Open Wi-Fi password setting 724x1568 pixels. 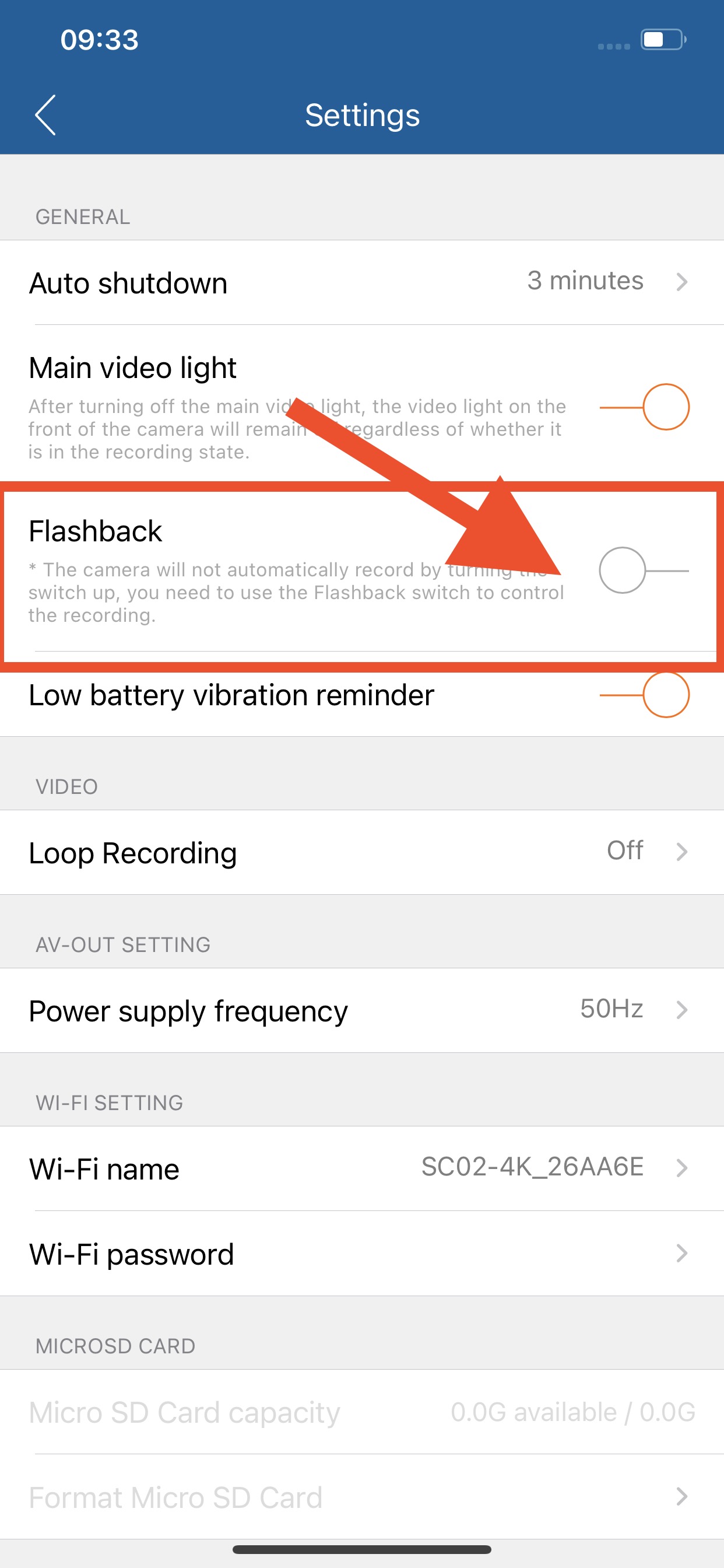[361, 1254]
